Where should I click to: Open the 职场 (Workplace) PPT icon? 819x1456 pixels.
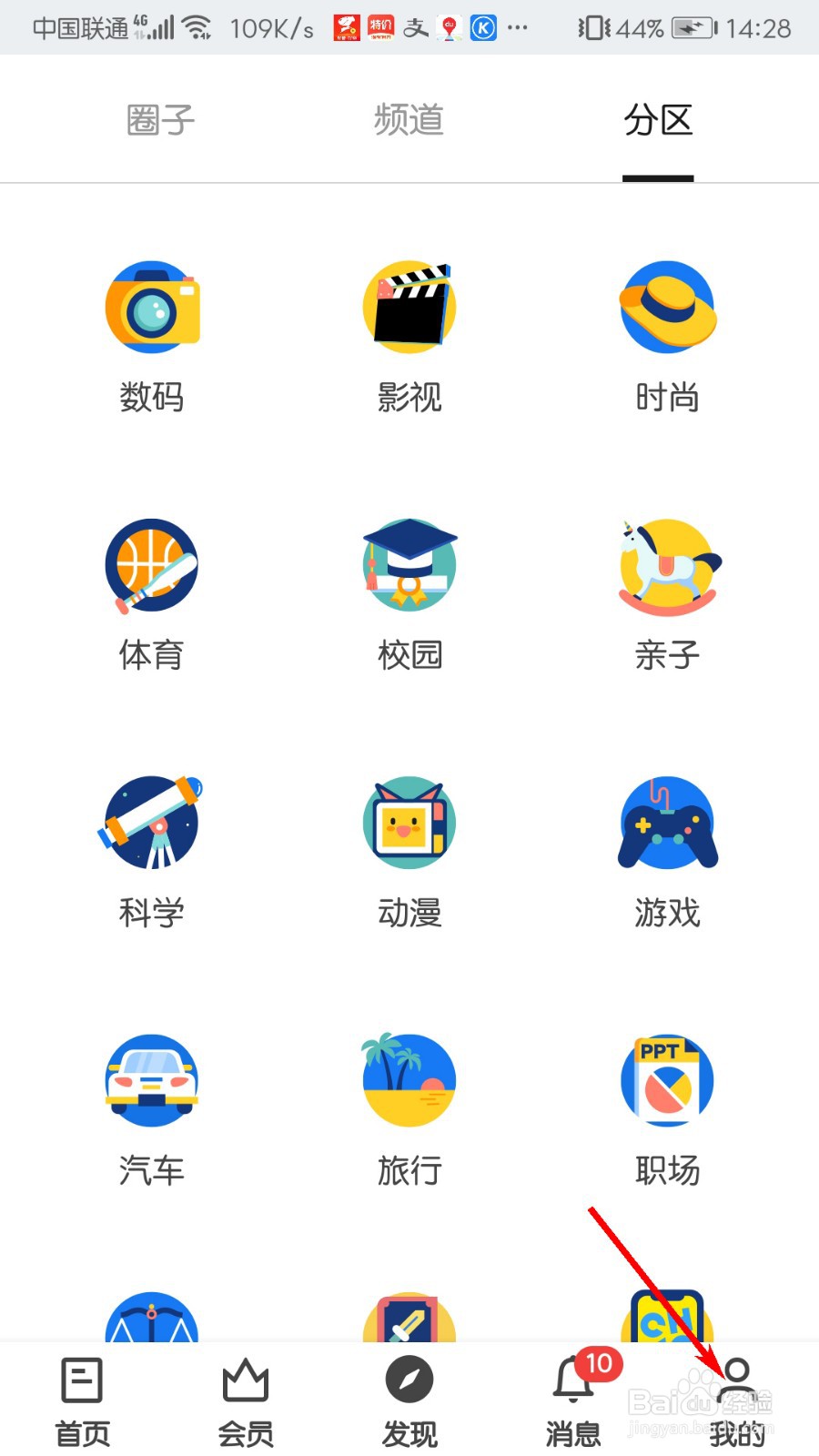coord(667,1079)
